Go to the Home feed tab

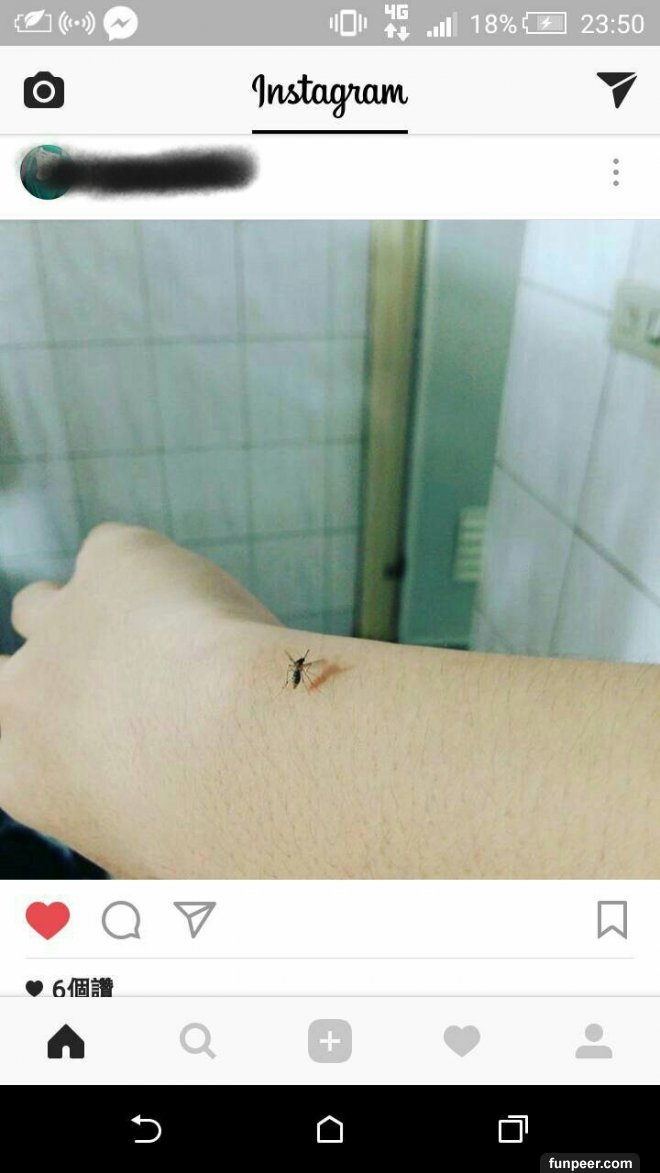tap(66, 1041)
